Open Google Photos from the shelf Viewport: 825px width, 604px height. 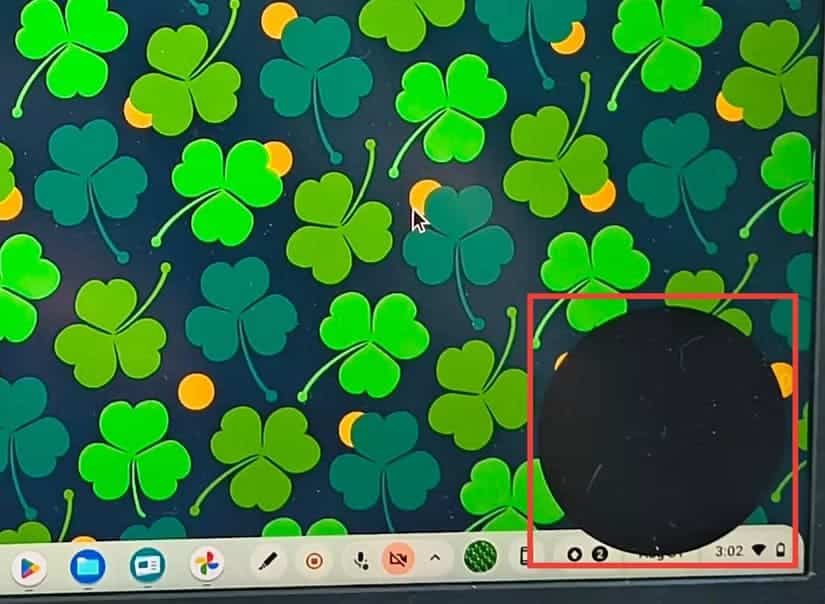207,565
